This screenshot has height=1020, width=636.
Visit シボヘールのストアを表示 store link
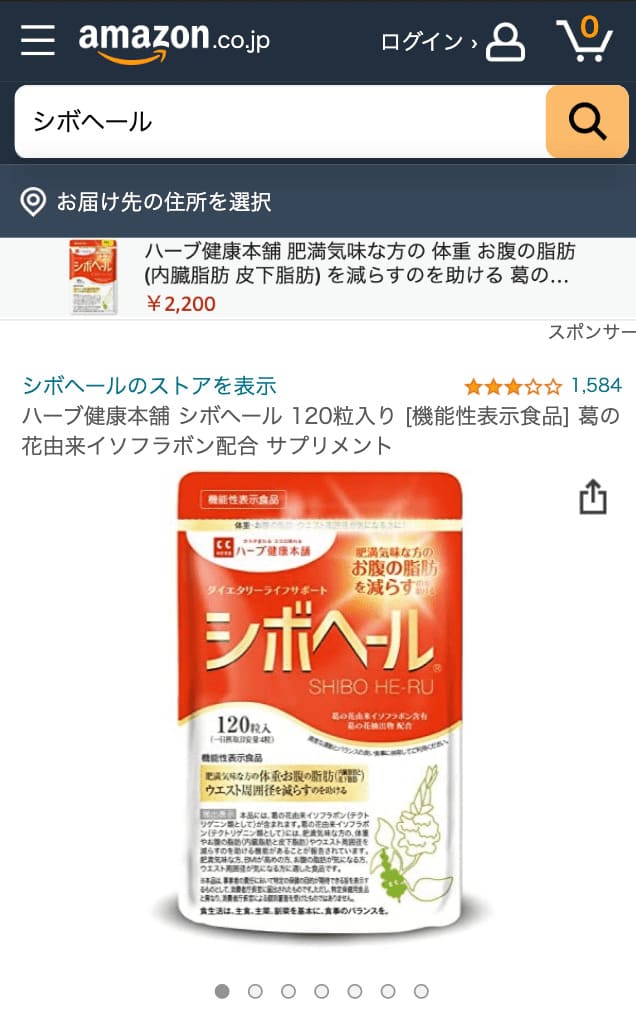pyautogui.click(x=149, y=386)
